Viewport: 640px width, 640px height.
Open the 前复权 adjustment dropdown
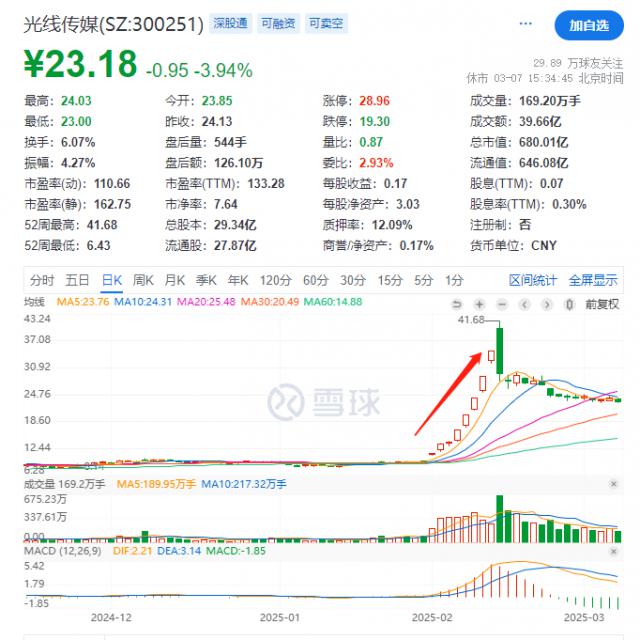tap(603, 303)
